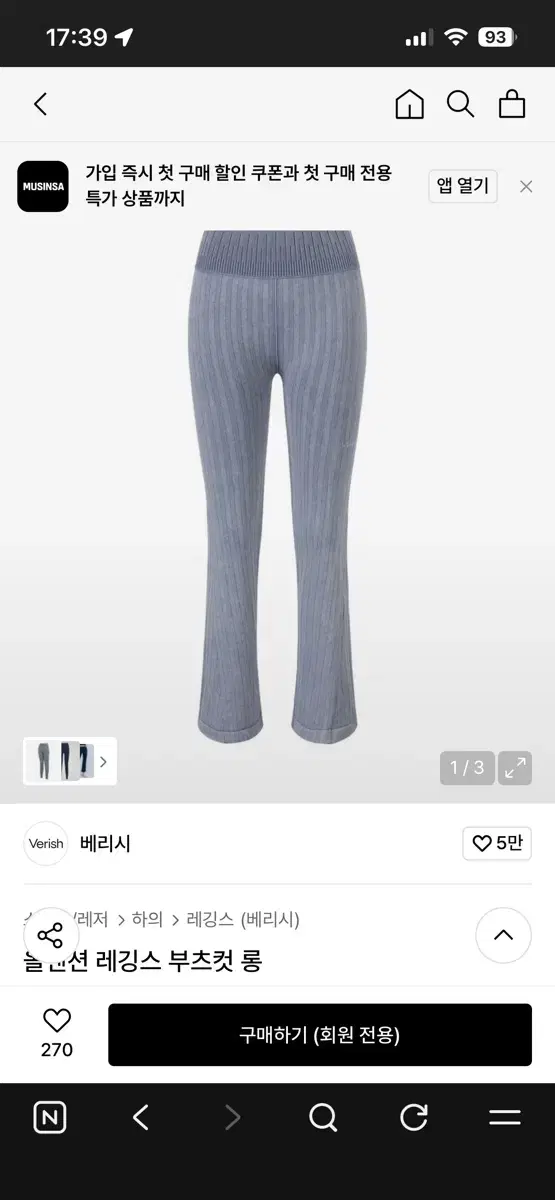Reload the page
The height and width of the screenshot is (1200, 555).
pyautogui.click(x=414, y=1117)
